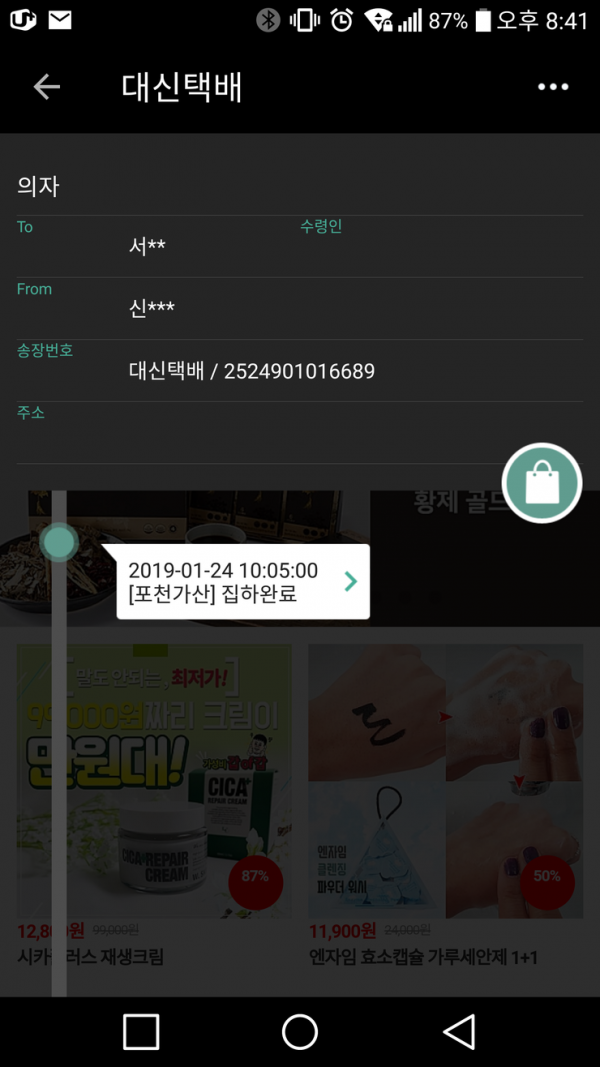Open the three-dot overflow menu
This screenshot has width=600, height=1067.
(x=553, y=87)
